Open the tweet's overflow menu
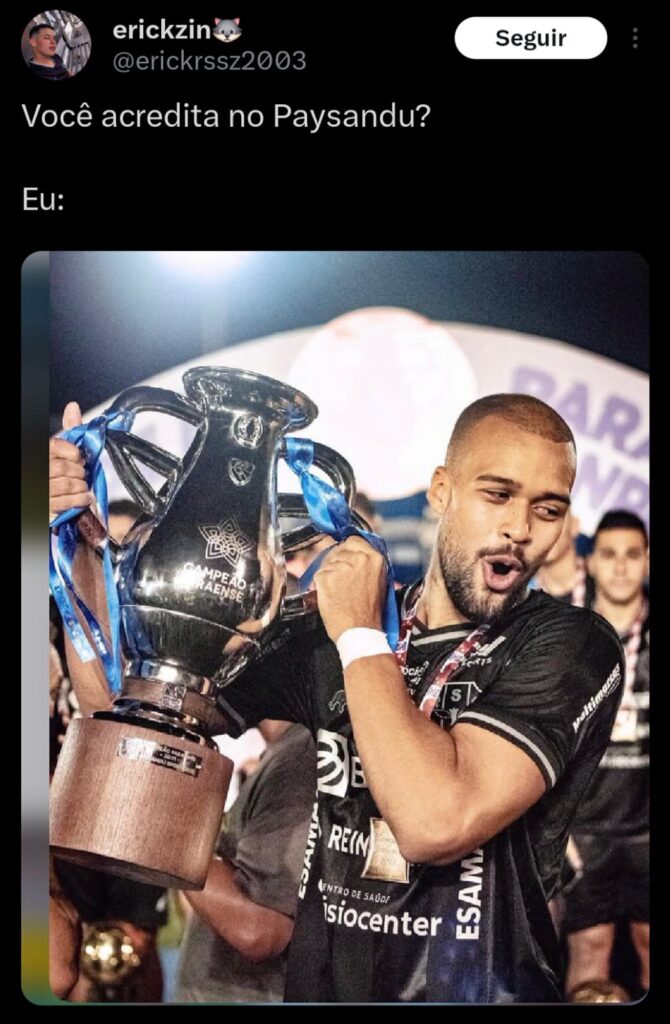This screenshot has width=670, height=1024. click(x=634, y=38)
